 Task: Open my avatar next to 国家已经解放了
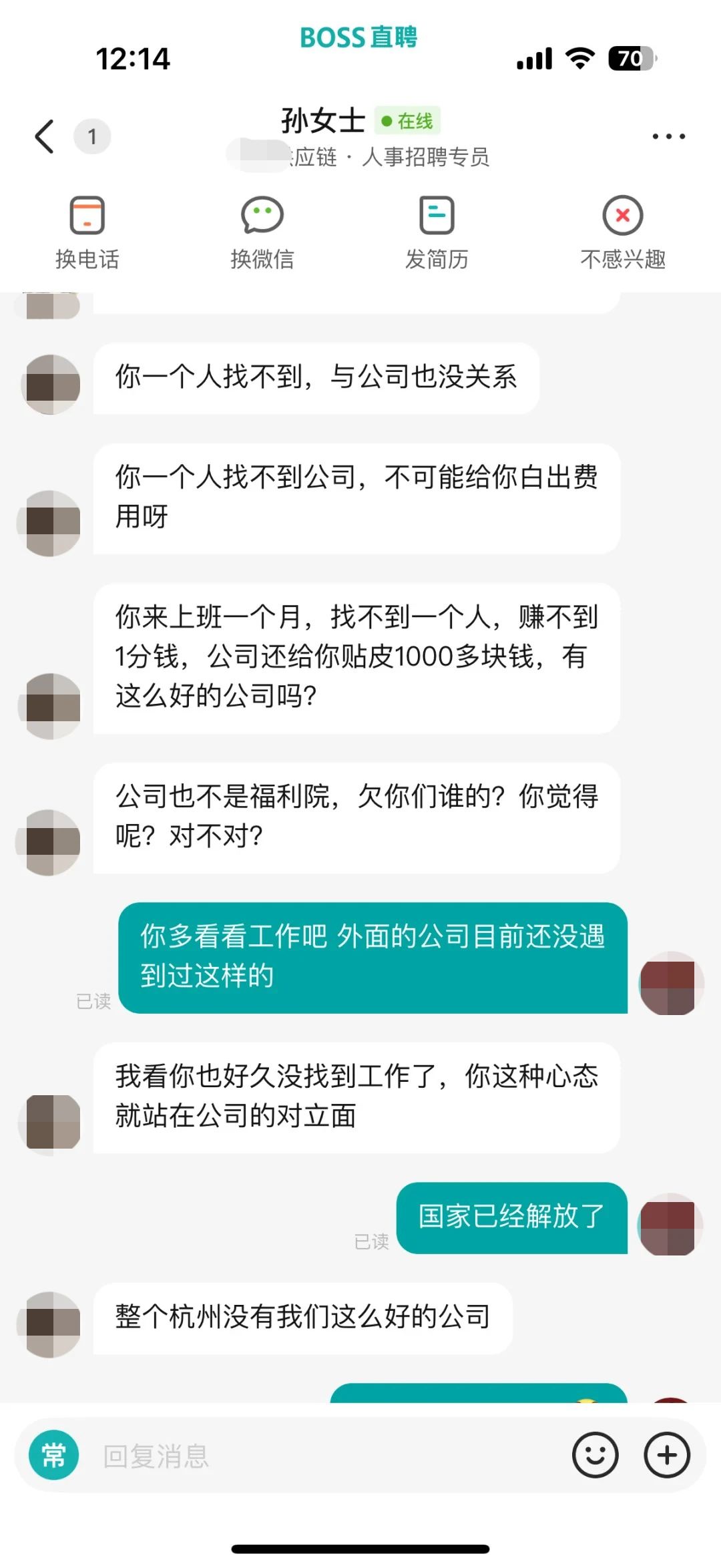670,1224
